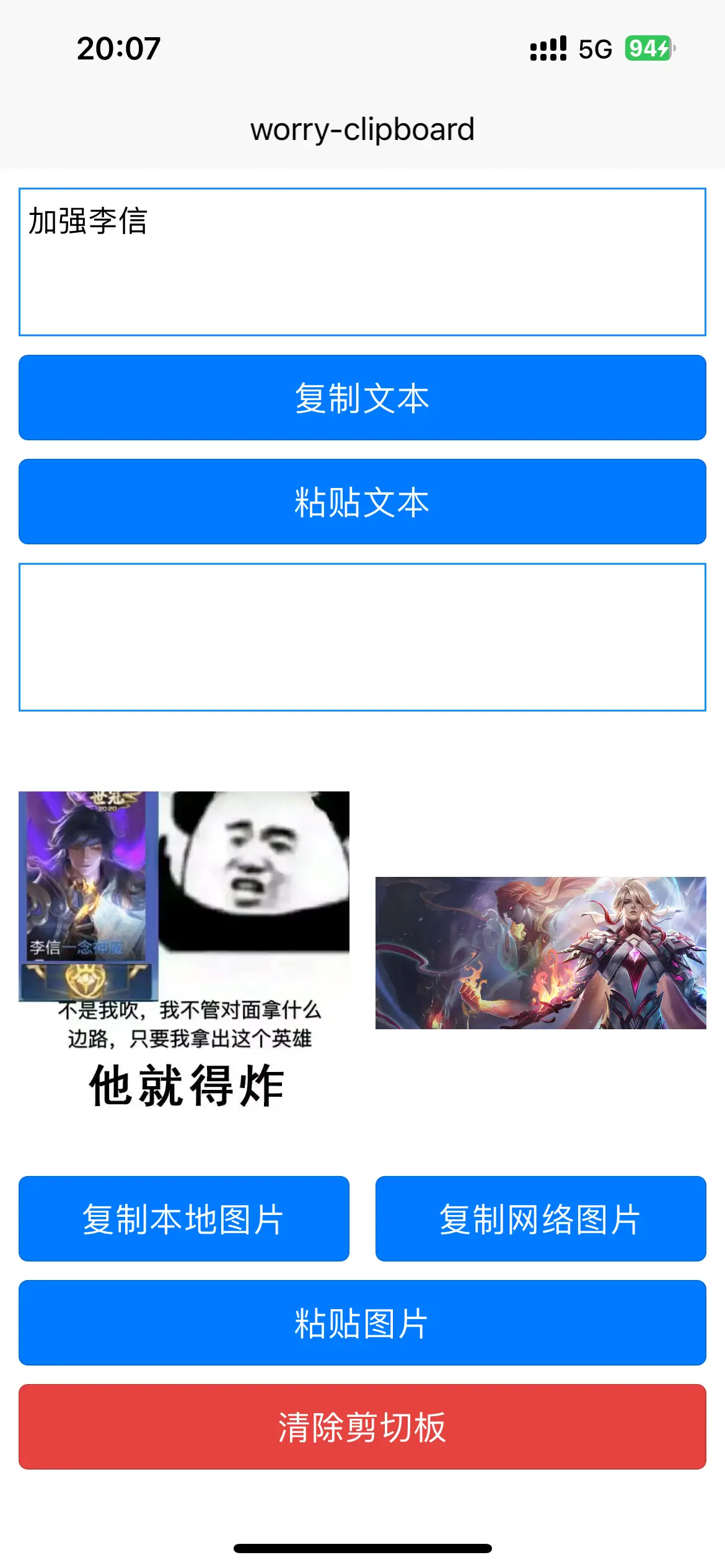The width and height of the screenshot is (725, 1568).
Task: Paste the image using 粘贴图片
Action: click(362, 1323)
